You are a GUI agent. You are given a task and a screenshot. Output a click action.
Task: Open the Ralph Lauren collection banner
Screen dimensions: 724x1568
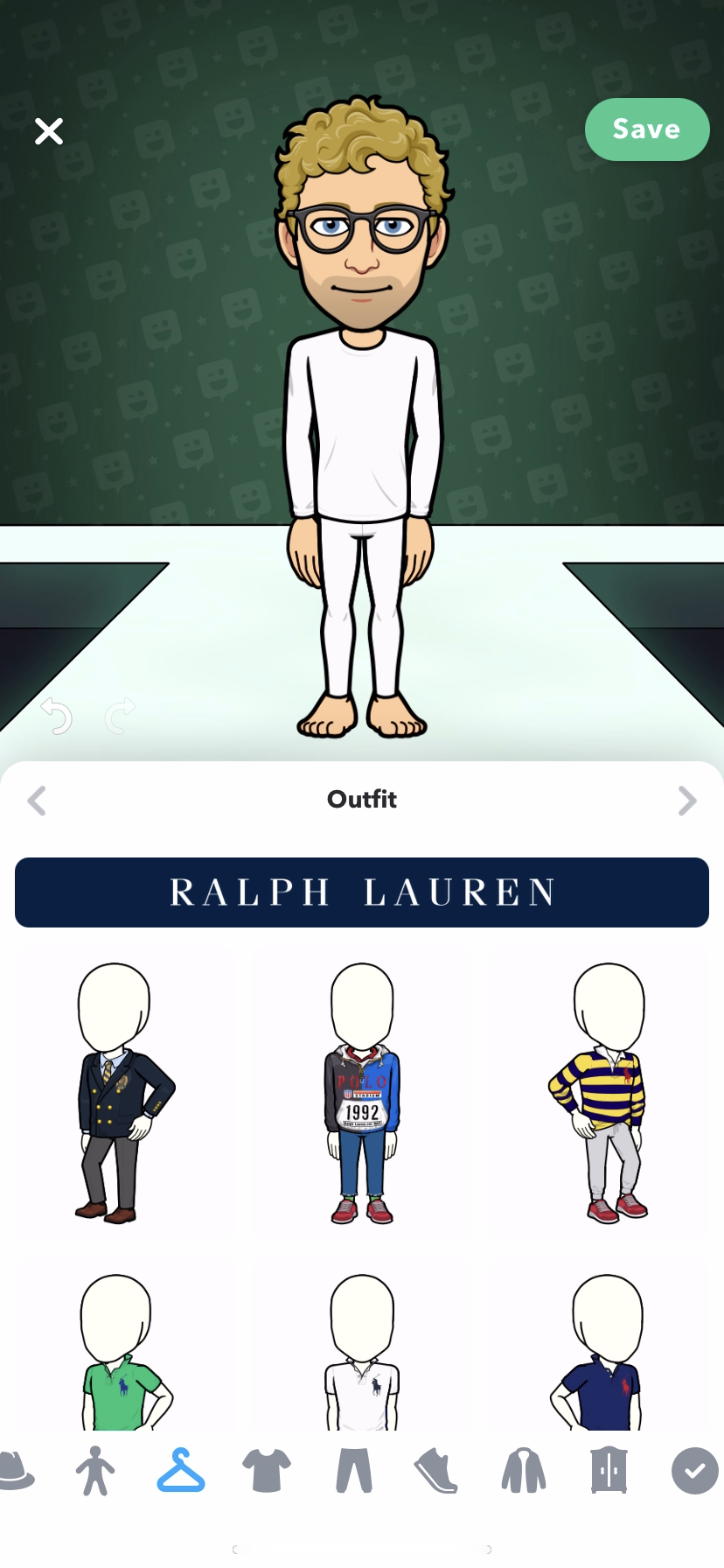pos(362,892)
